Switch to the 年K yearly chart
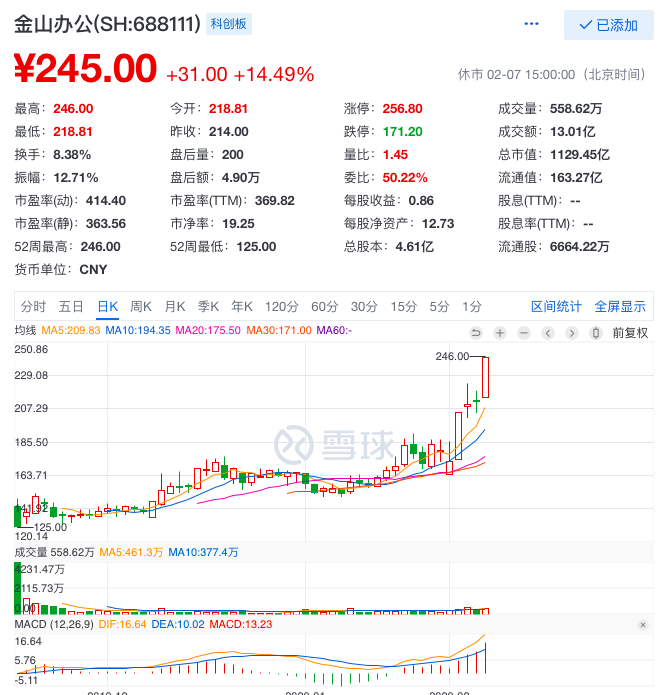 pos(242,307)
